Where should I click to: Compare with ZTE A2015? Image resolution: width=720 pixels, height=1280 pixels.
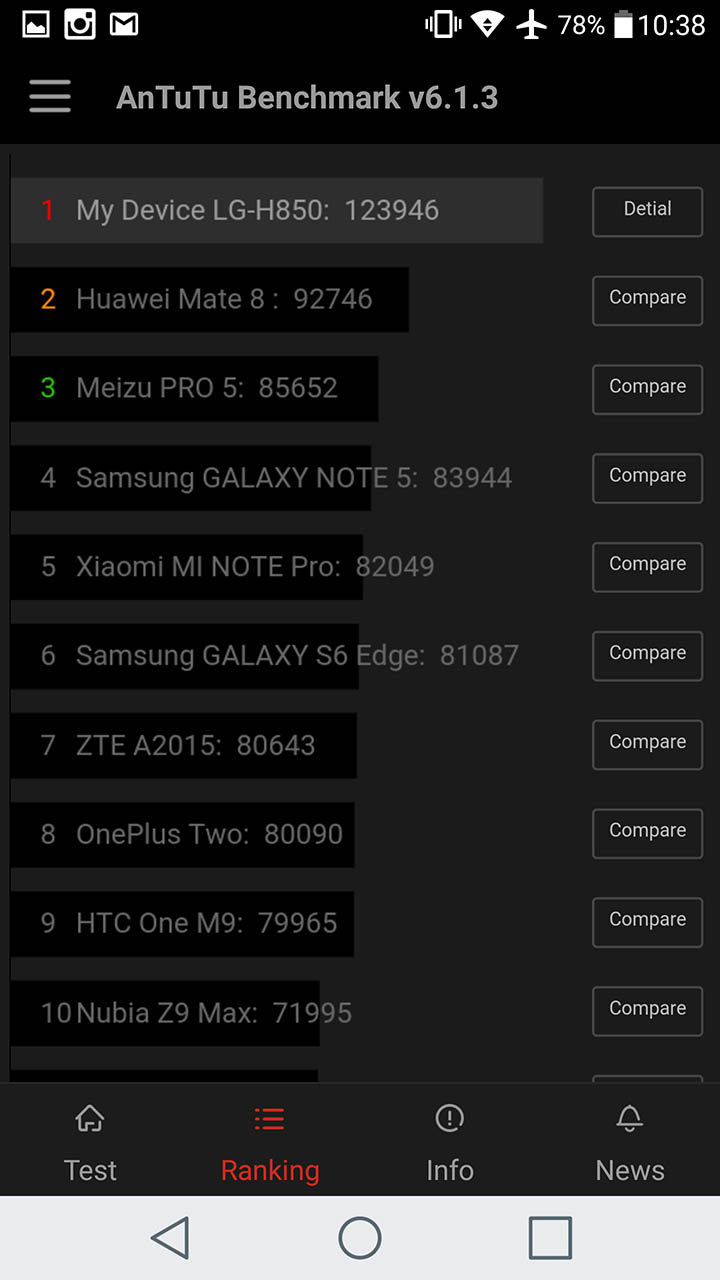647,746
